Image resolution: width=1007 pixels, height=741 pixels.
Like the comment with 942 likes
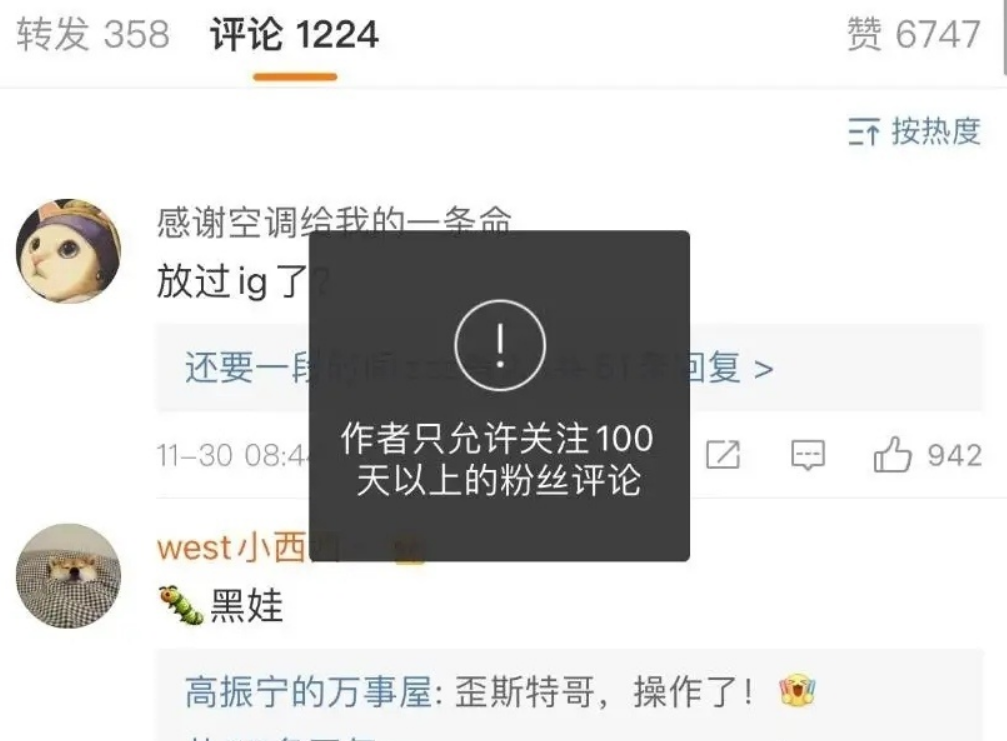[x=893, y=457]
